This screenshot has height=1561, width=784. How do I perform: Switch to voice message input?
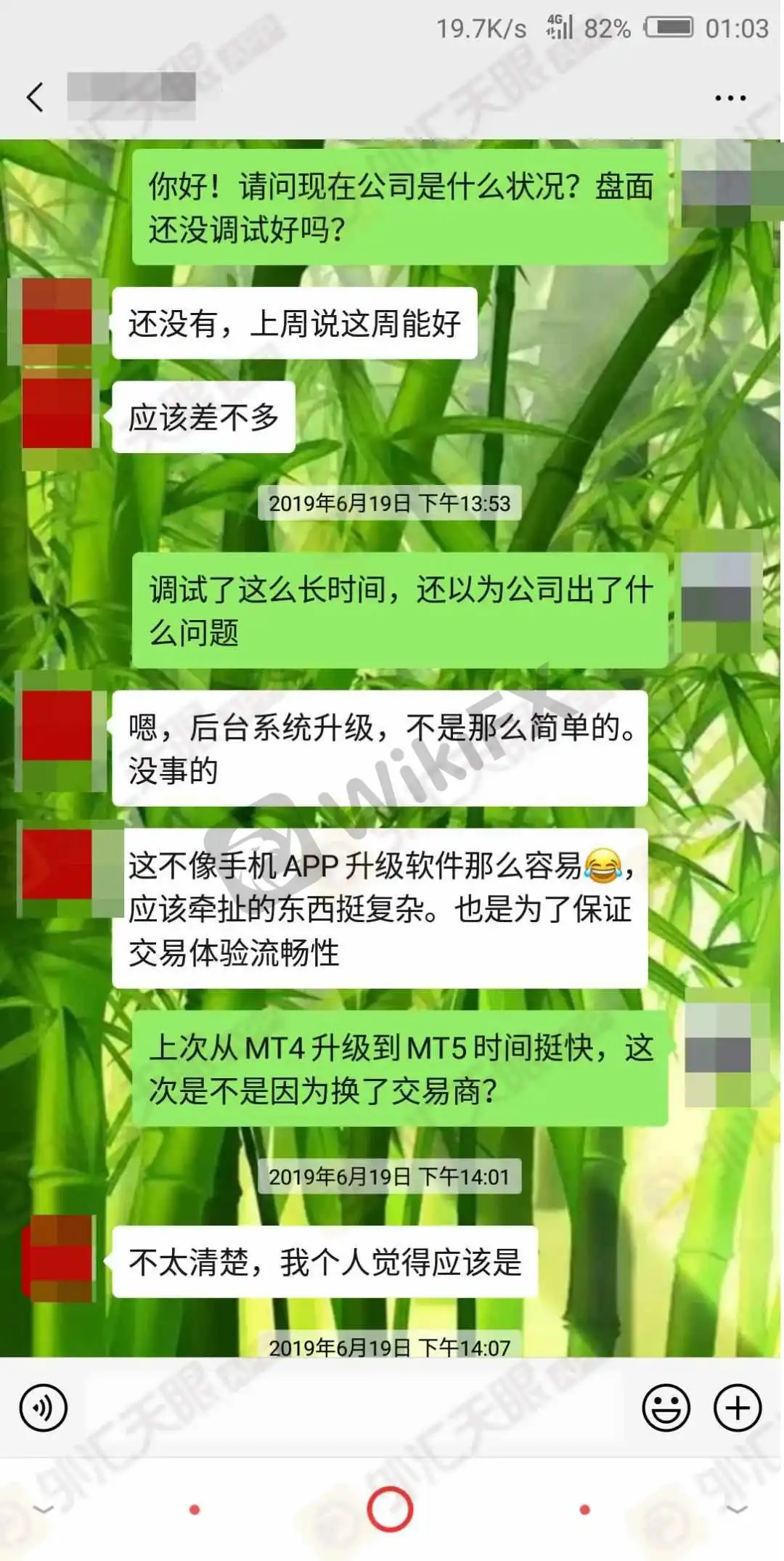[x=44, y=1409]
